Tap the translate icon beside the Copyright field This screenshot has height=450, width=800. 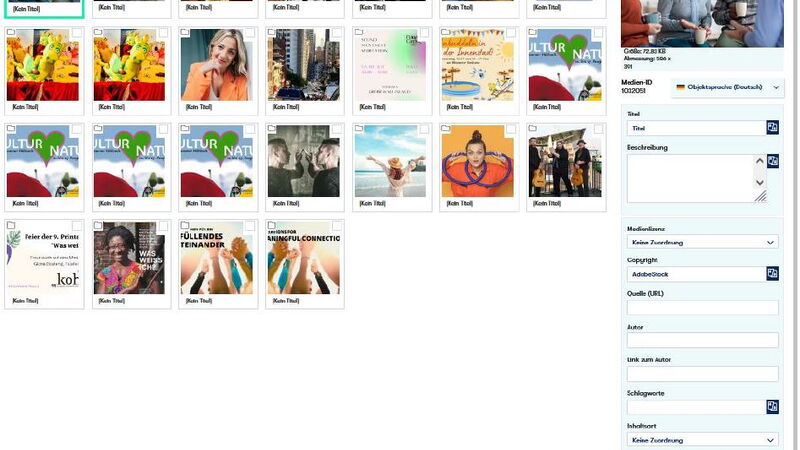tap(773, 273)
